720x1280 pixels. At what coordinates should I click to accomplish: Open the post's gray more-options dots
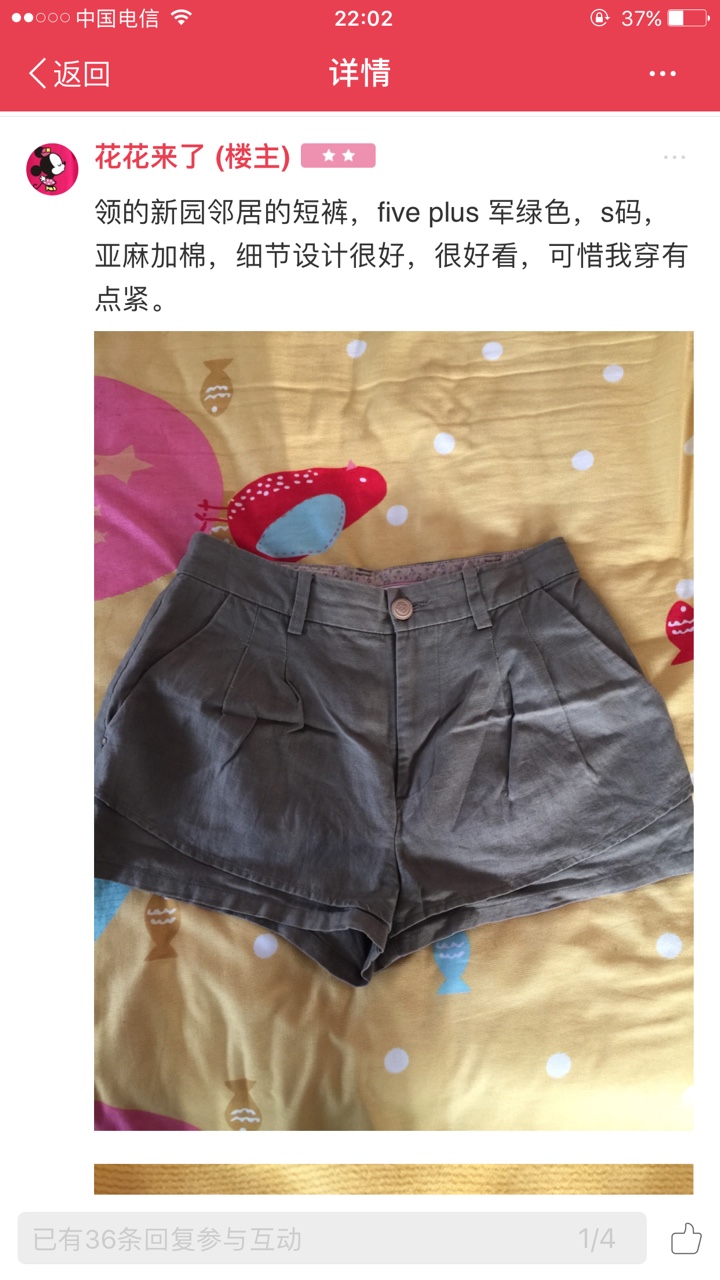pos(674,157)
